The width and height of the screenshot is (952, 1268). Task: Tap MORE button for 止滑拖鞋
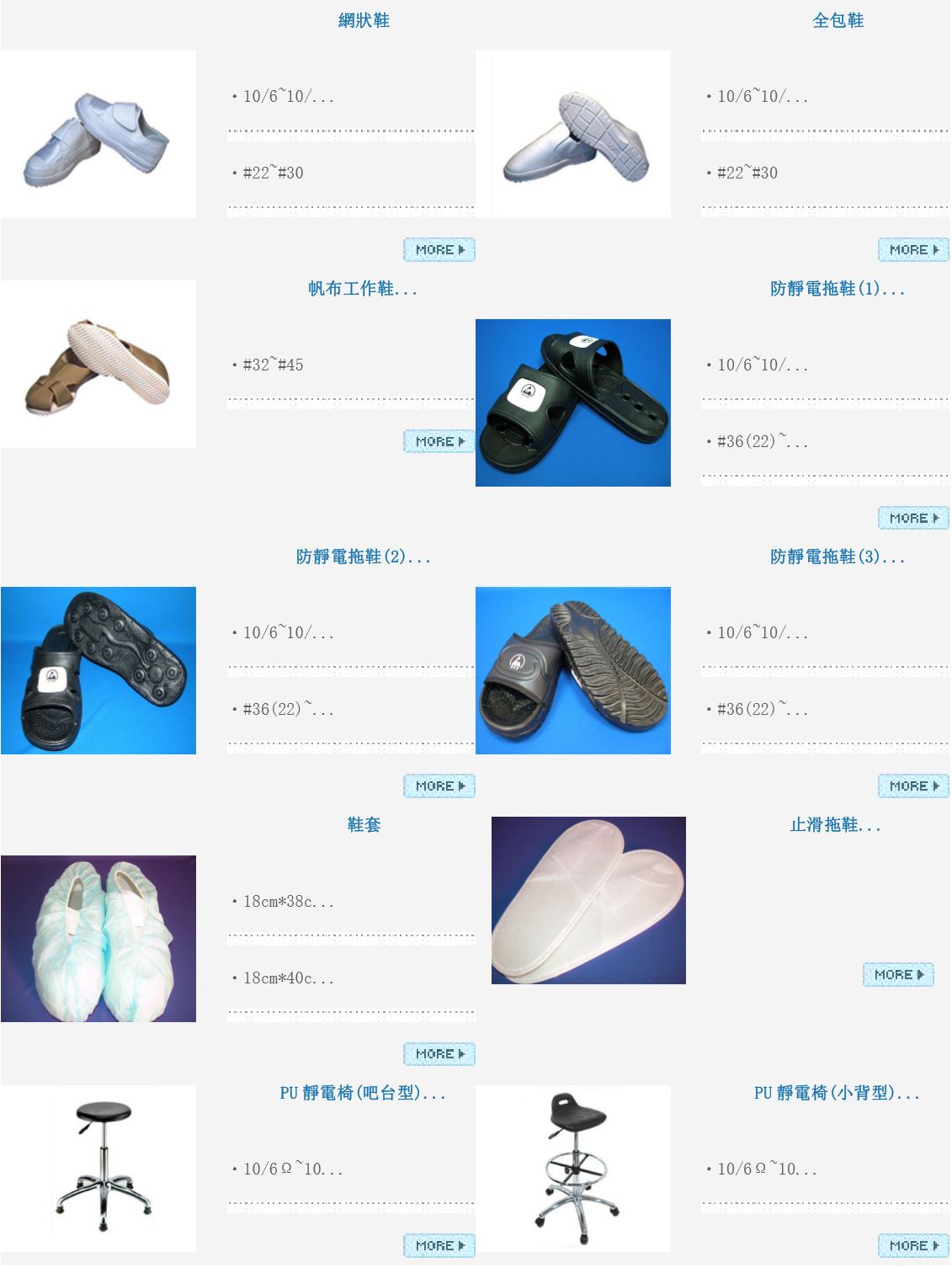pyautogui.click(x=897, y=975)
